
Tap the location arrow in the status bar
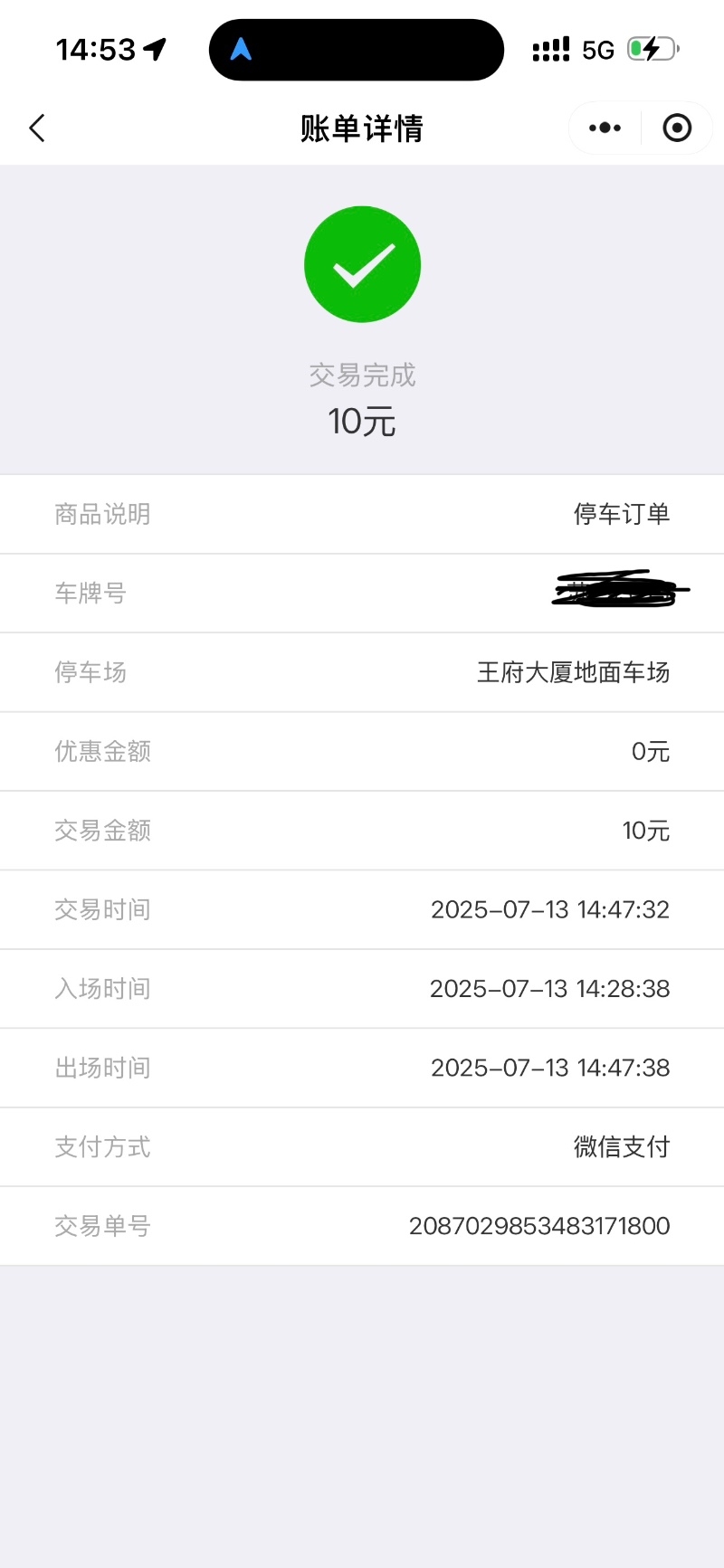[154, 48]
